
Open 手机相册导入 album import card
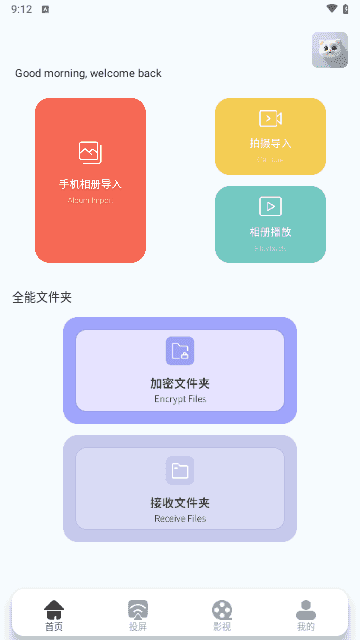pos(90,180)
